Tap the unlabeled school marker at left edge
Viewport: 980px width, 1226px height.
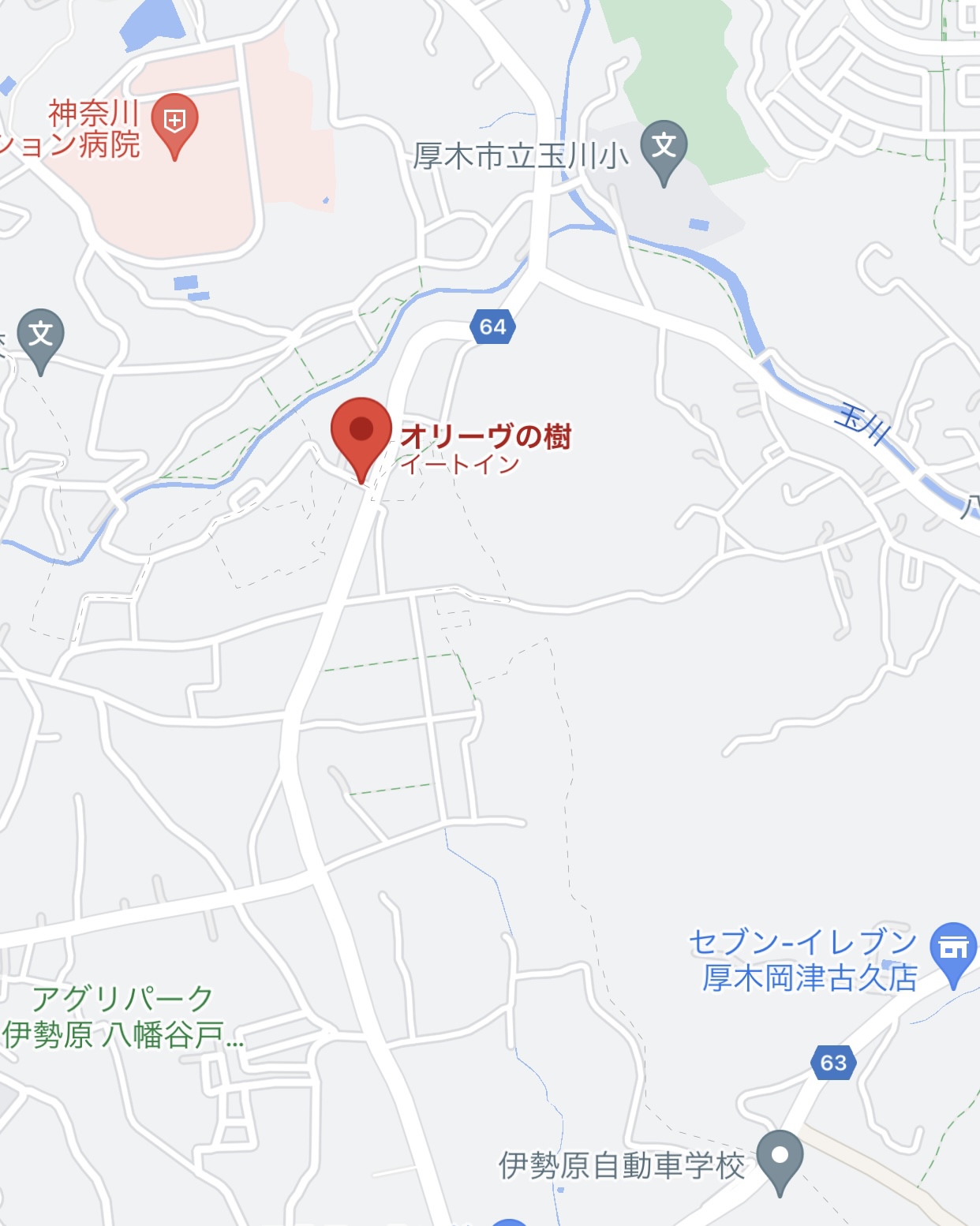click(x=40, y=336)
